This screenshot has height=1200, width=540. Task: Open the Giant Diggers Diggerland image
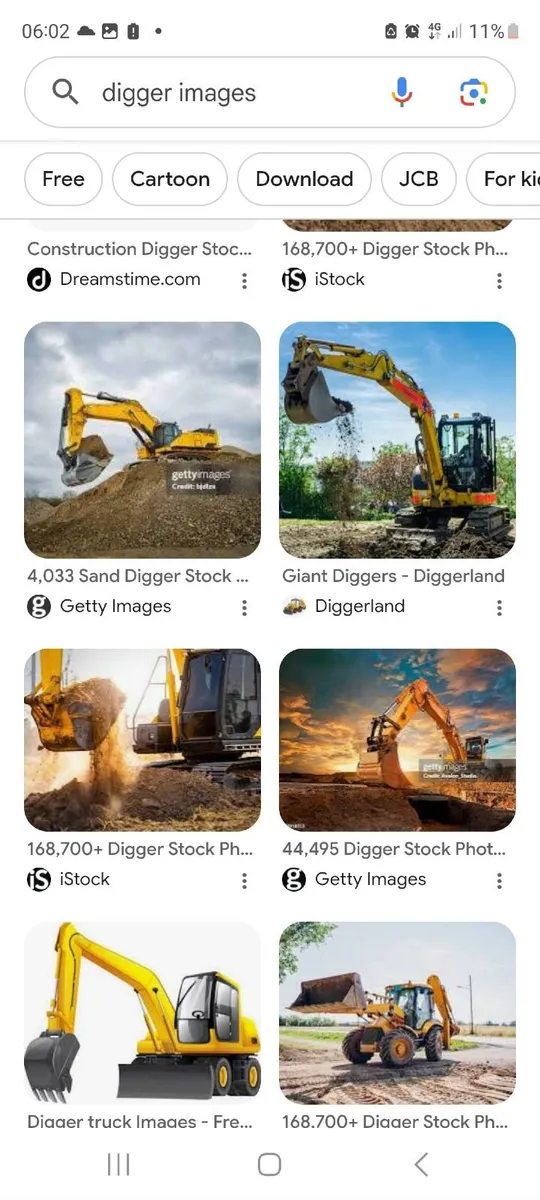[x=397, y=440]
